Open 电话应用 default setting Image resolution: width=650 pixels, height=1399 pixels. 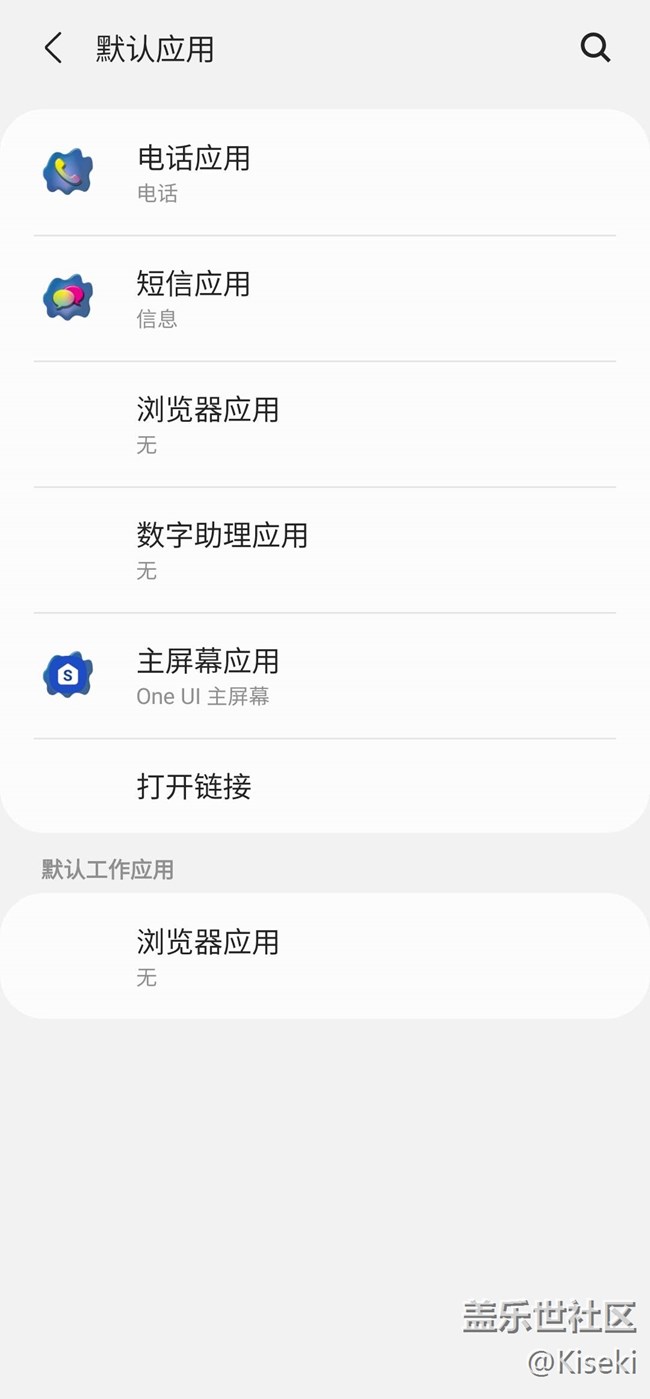(x=324, y=173)
